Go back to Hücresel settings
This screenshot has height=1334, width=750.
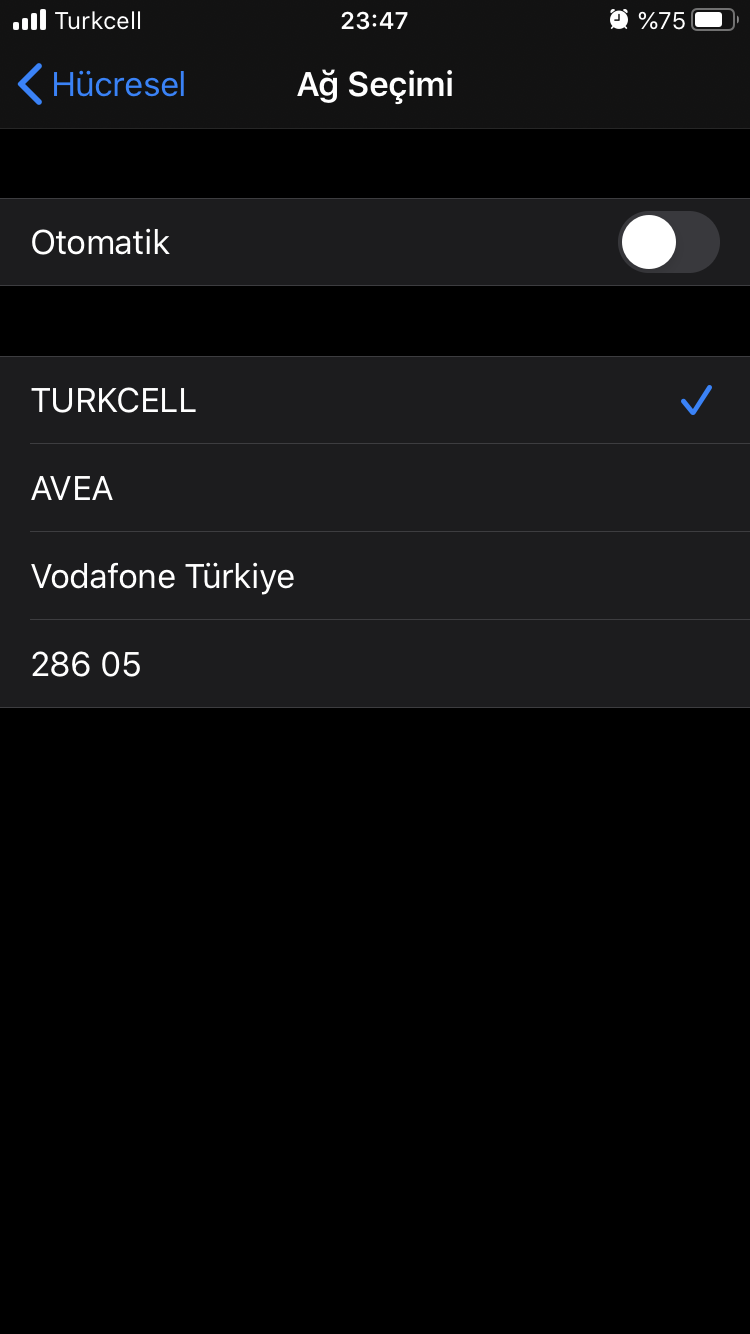point(102,84)
